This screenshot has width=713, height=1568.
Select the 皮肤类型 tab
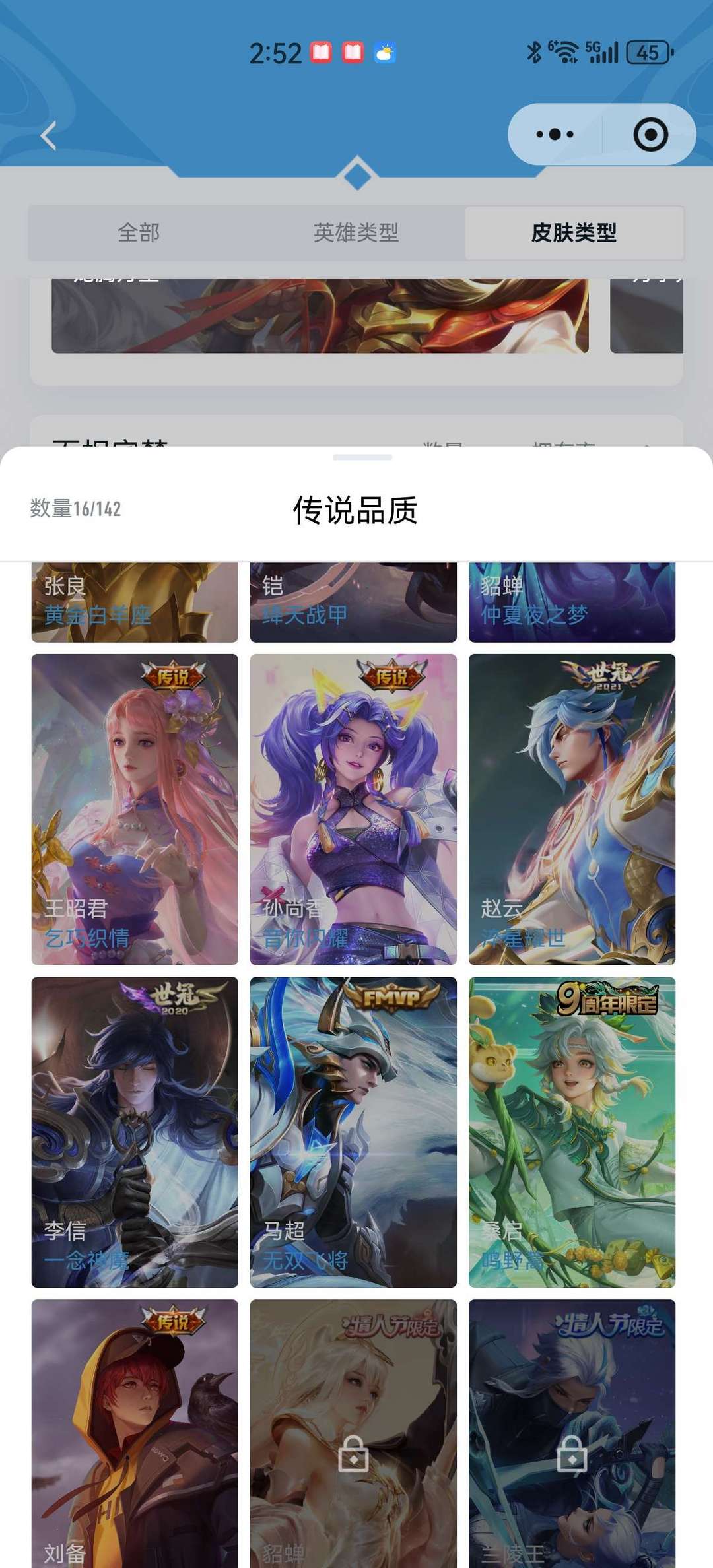coord(574,233)
